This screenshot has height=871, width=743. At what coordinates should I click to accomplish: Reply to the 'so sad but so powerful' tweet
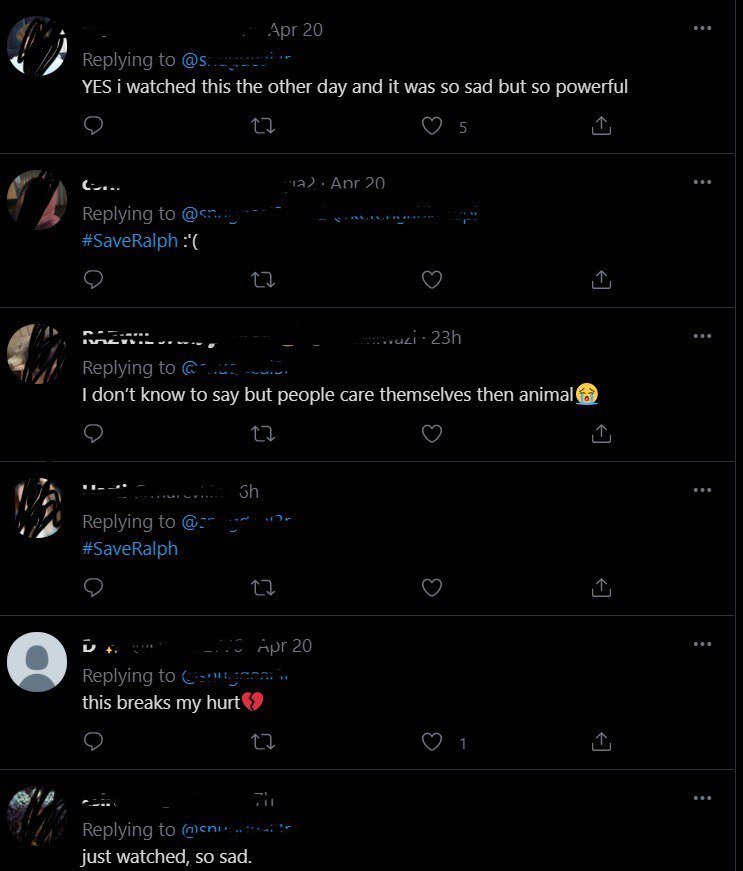tap(93, 126)
